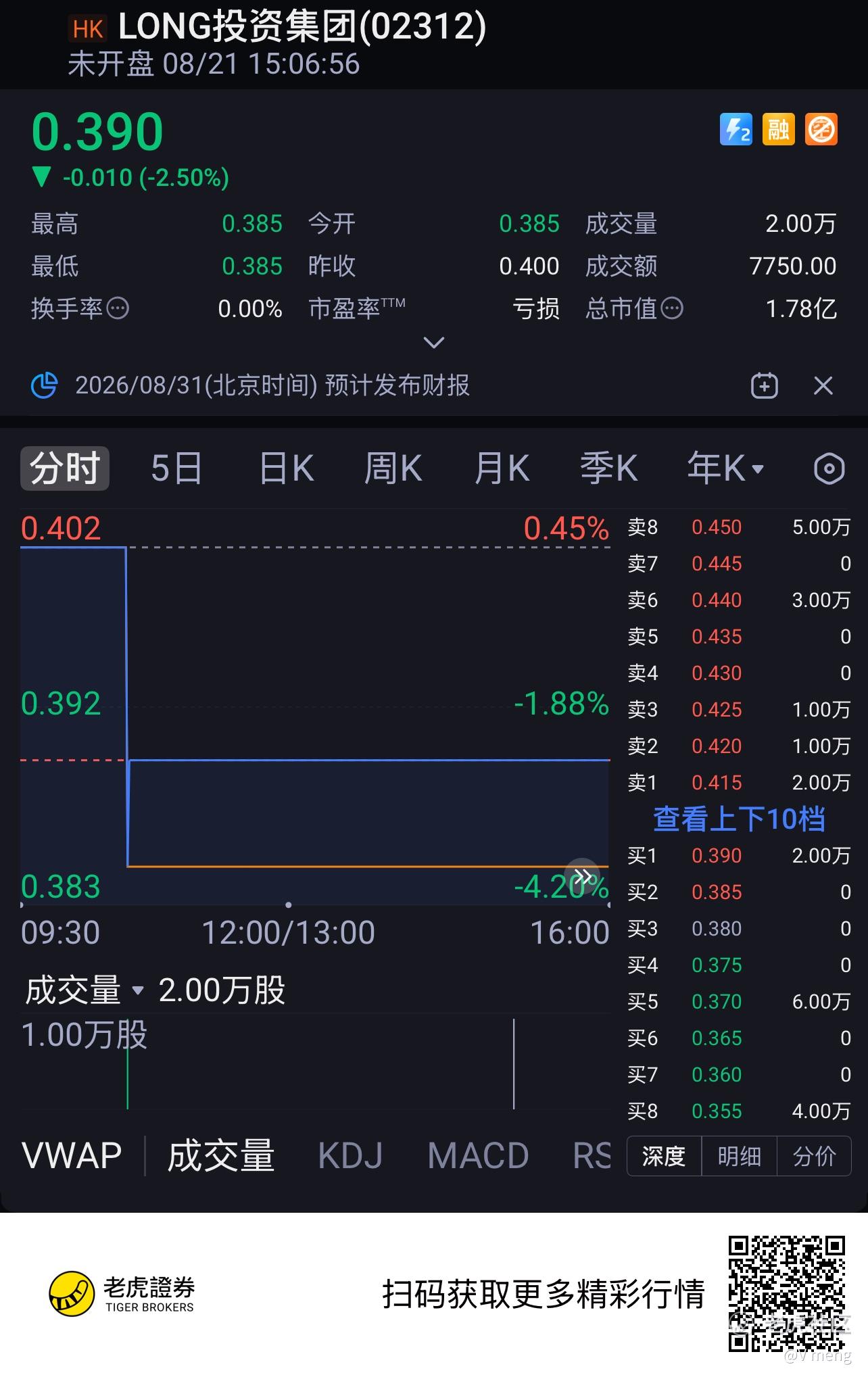Viewport: 868px width, 1375px height.
Task: Dismiss the earnings report notice
Action: click(x=823, y=386)
